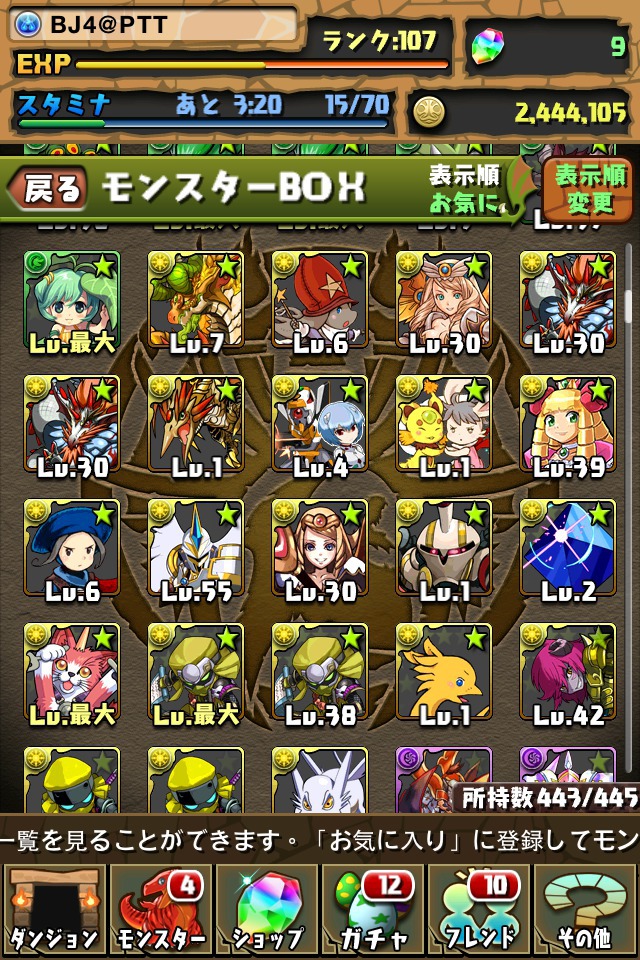The image size is (640, 960).
Task: Select the Lv.42 pink-haired monster
Action: 568,671
